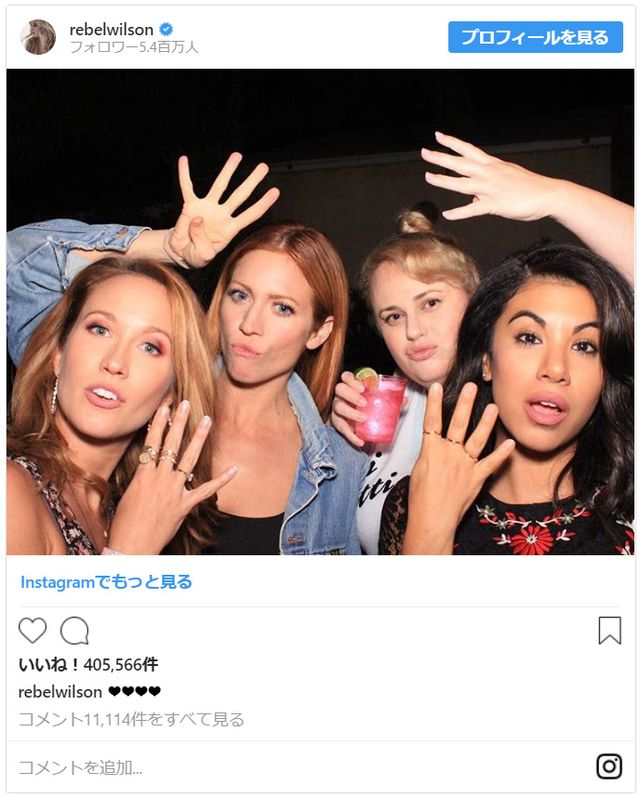Viewport: 640px width, 797px height.
Task: Bookmark this post
Action: 609,631
